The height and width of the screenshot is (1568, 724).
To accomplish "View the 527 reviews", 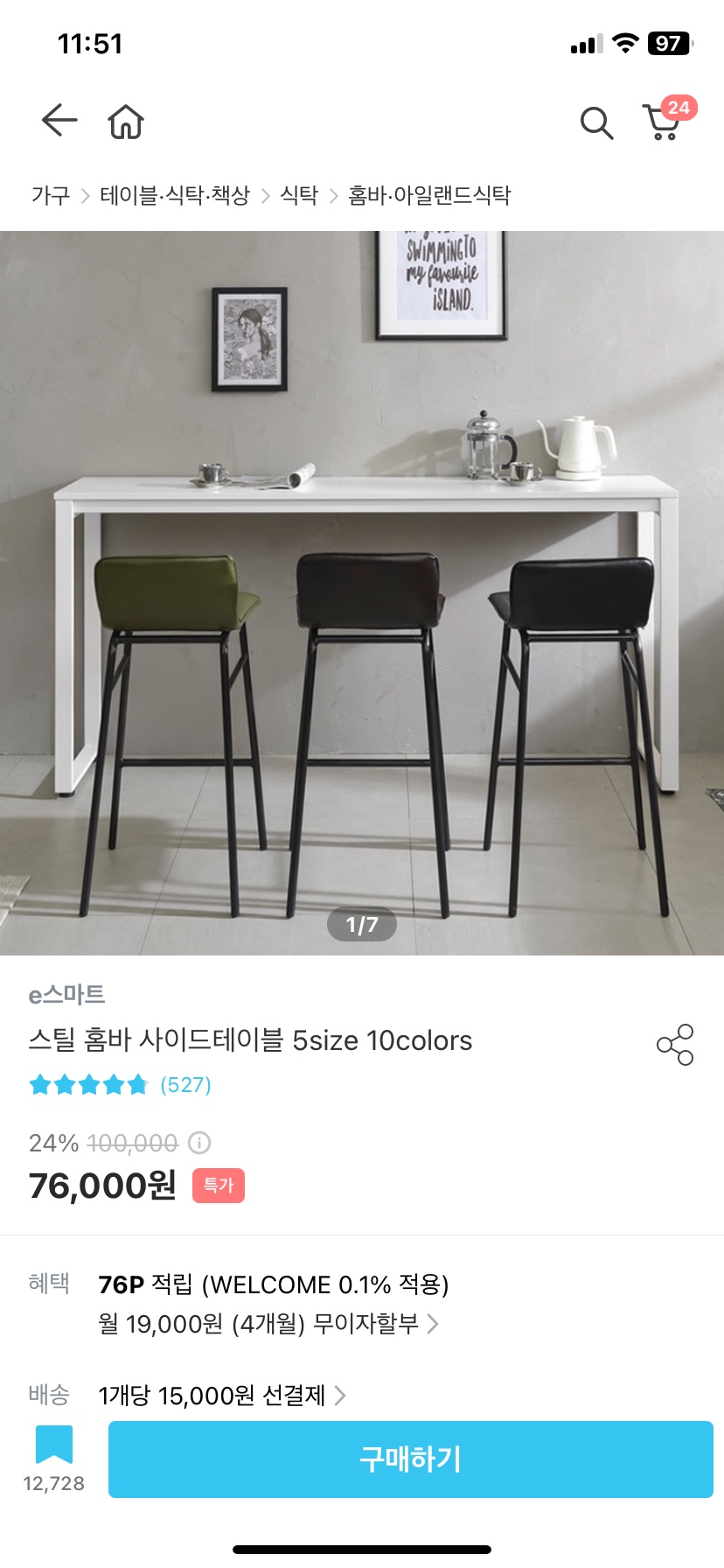I will click(x=185, y=1085).
